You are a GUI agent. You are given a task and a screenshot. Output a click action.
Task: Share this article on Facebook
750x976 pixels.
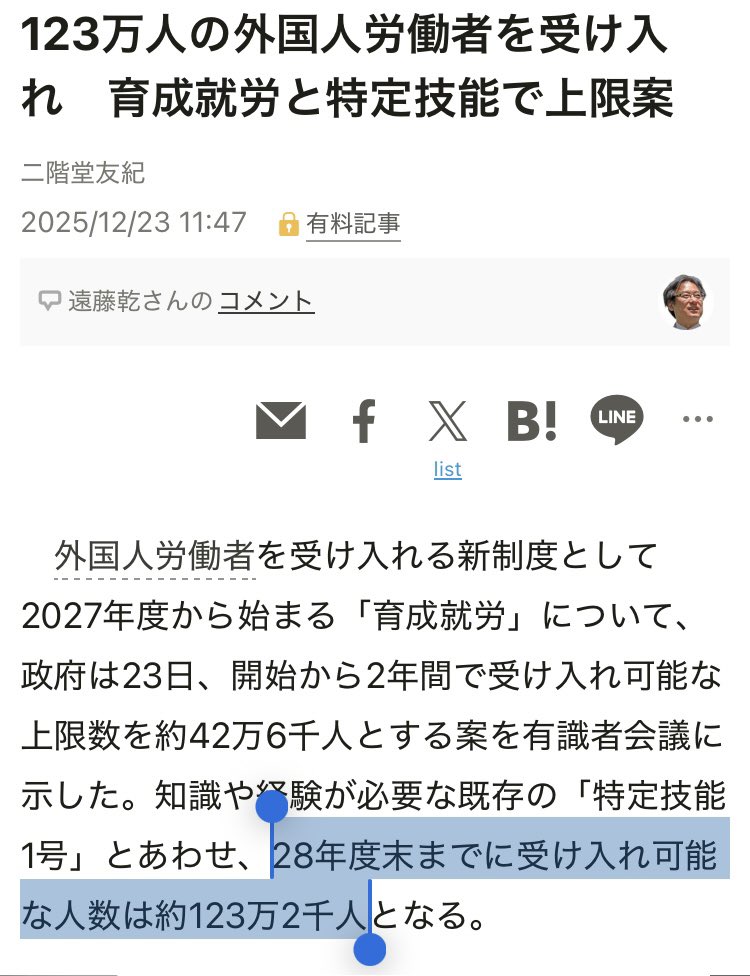point(365,423)
